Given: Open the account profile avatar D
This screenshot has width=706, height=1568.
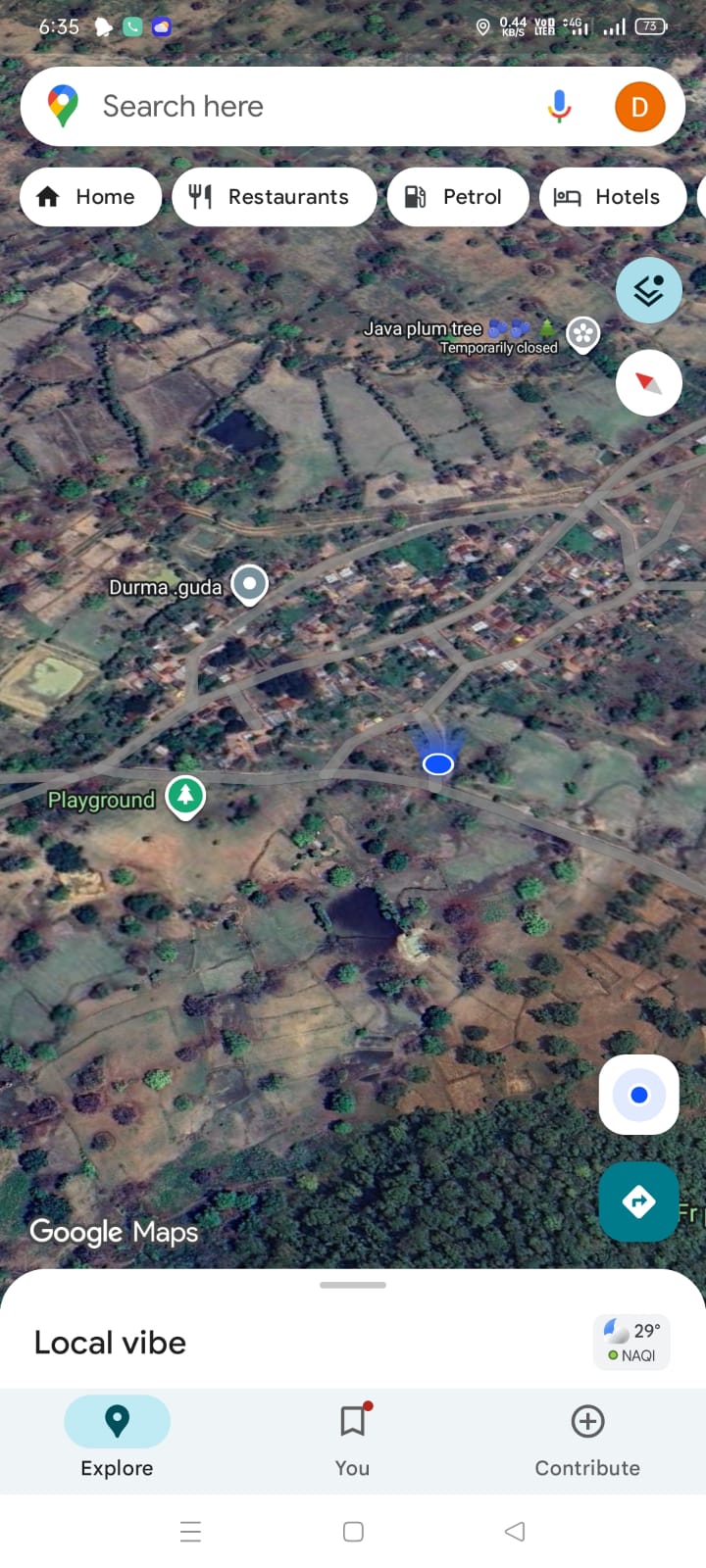Looking at the screenshot, I should tap(639, 106).
